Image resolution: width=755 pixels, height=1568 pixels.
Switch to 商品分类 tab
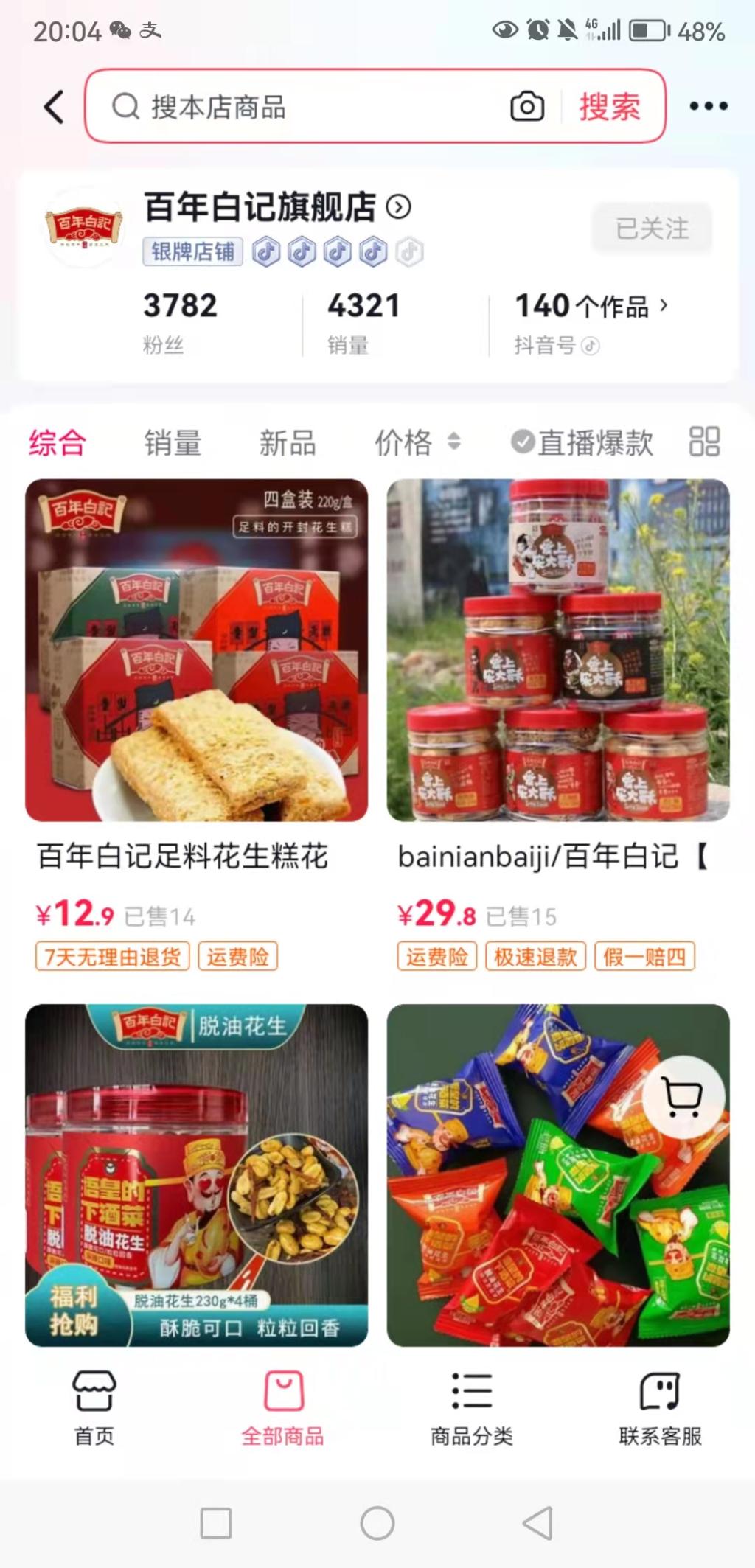pyautogui.click(x=472, y=1407)
